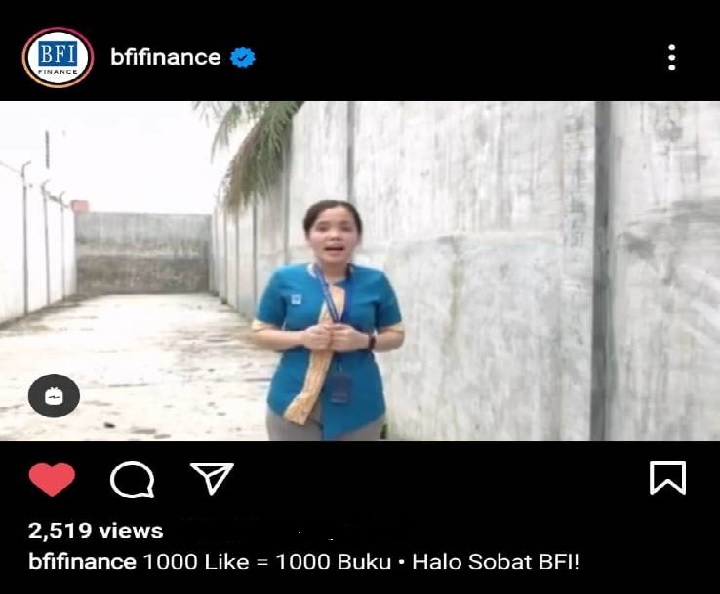Open the post overflow menu
This screenshot has height=594, width=720.
tap(671, 57)
